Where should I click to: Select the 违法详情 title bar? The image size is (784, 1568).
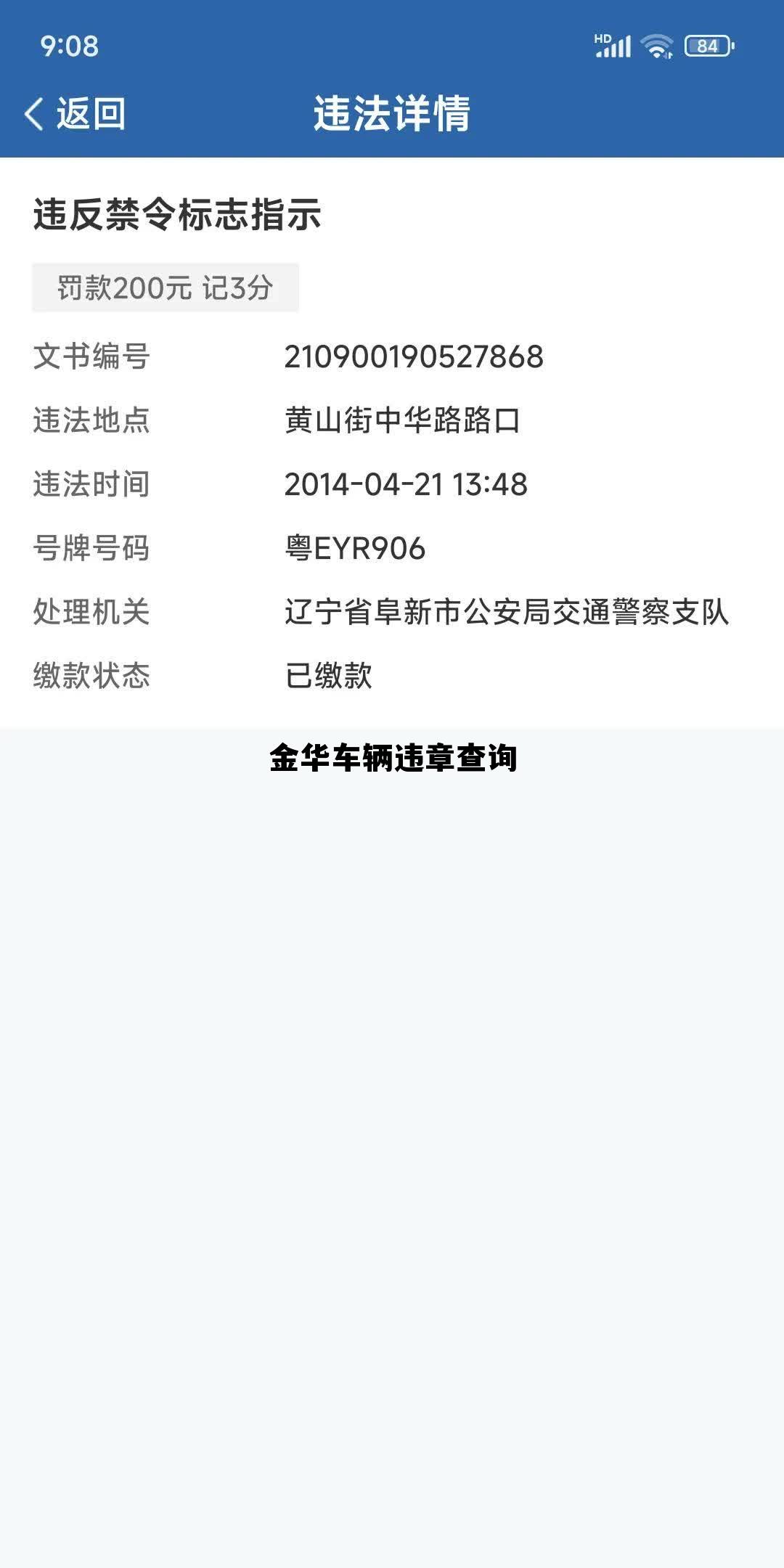click(392, 113)
